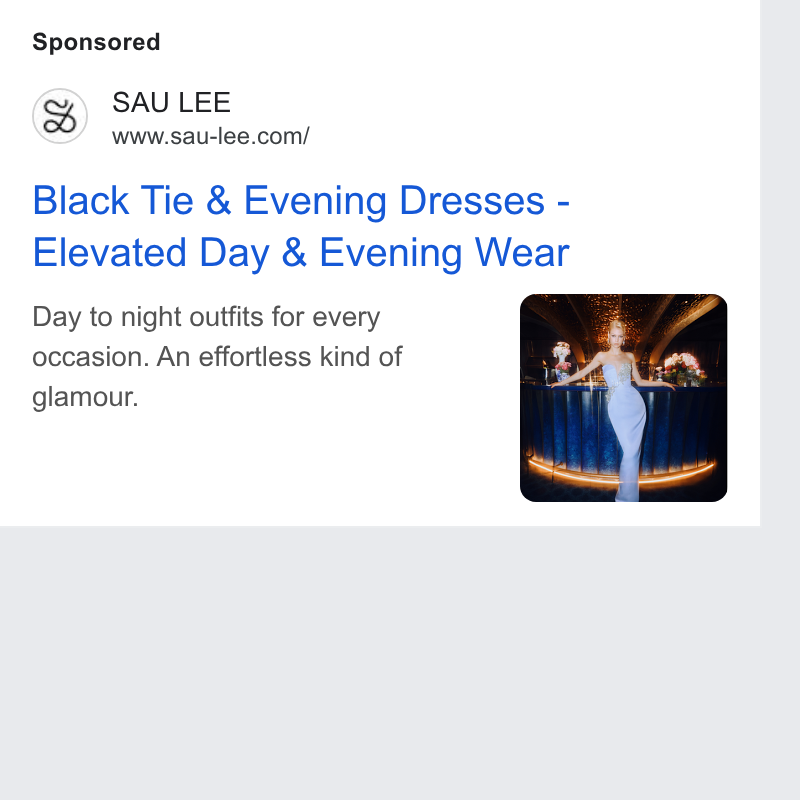Tap the blue gown ad image
The image size is (800, 800).
(623, 397)
